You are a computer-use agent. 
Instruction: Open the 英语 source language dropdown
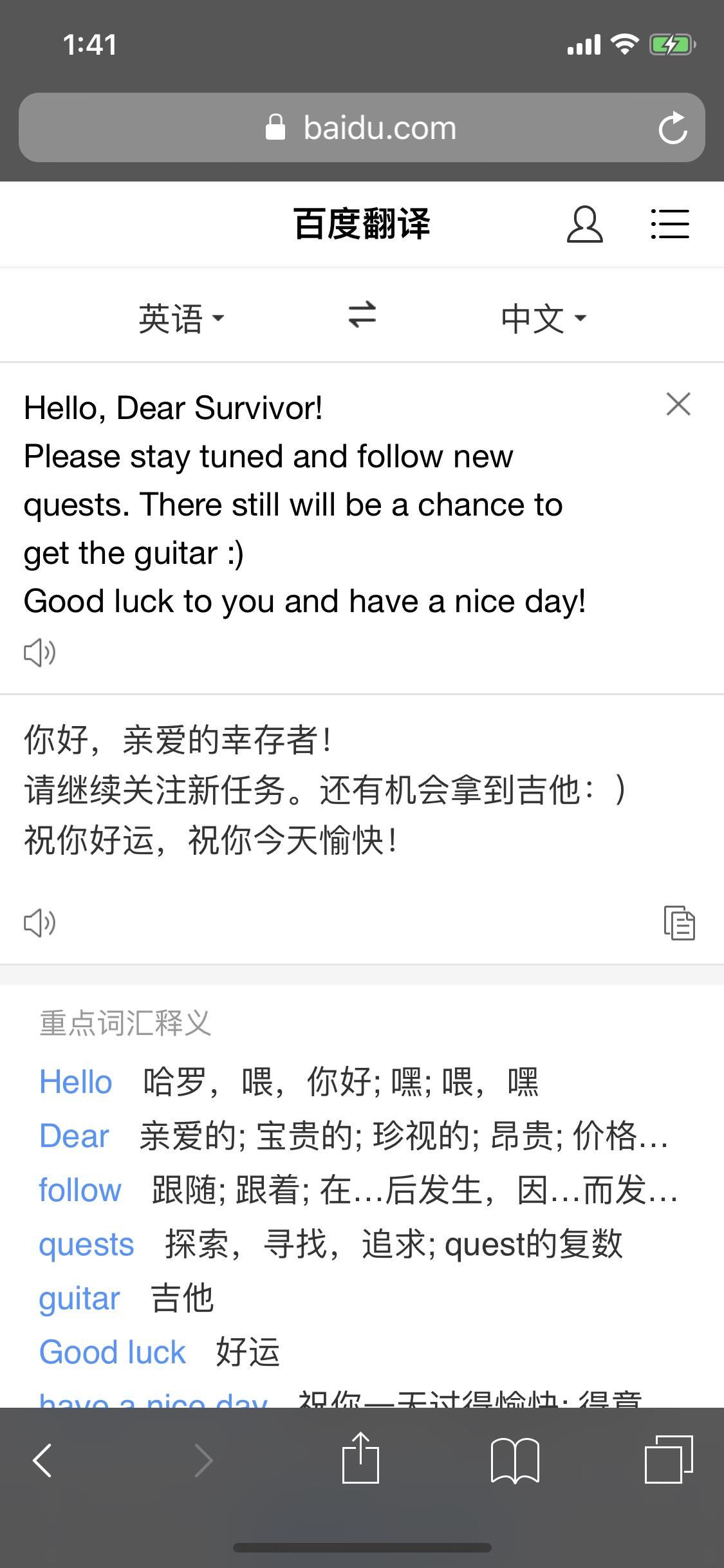coord(181,318)
